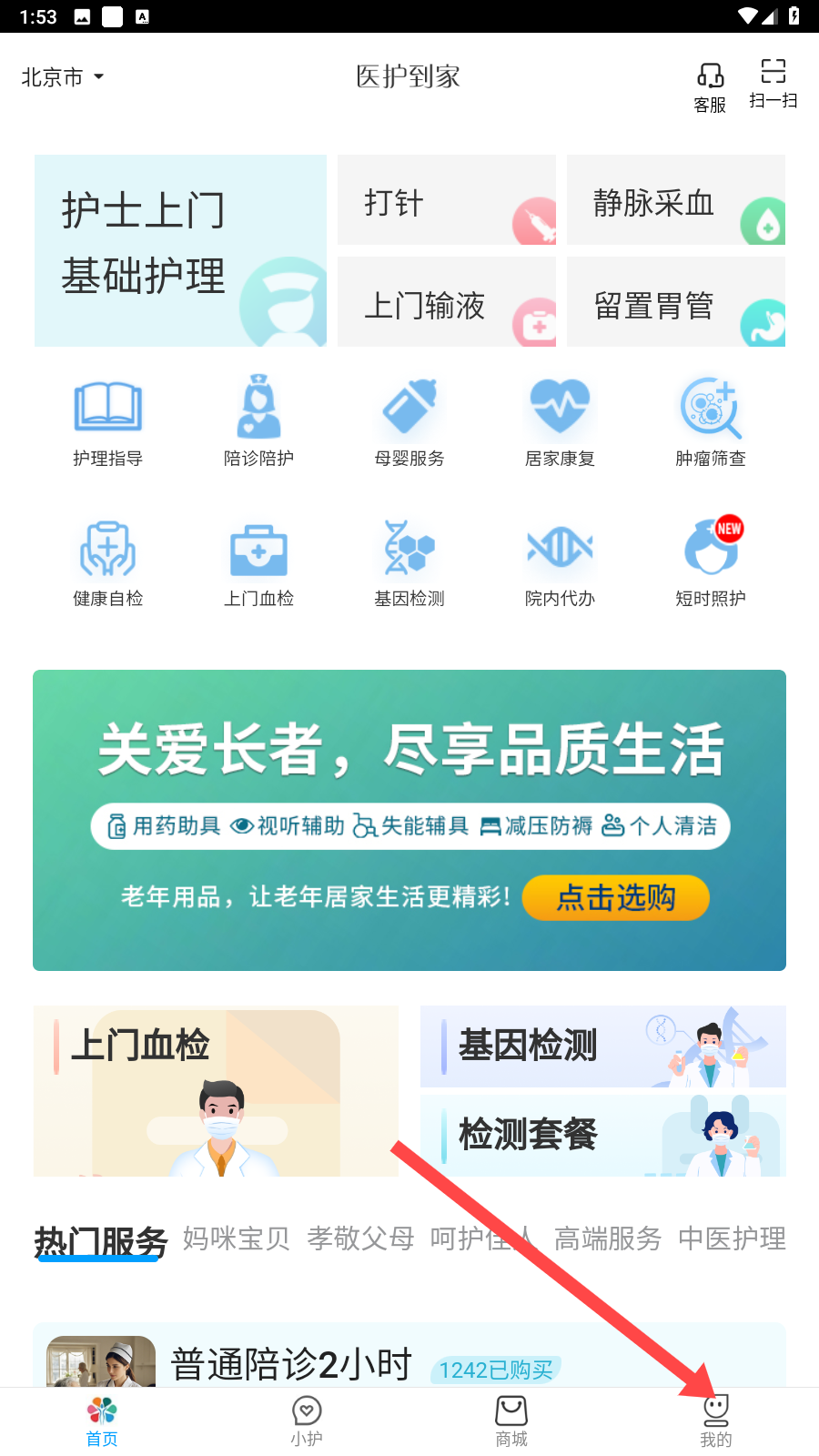Open the 北京市 city dropdown
The width and height of the screenshot is (819, 1456).
(62, 77)
